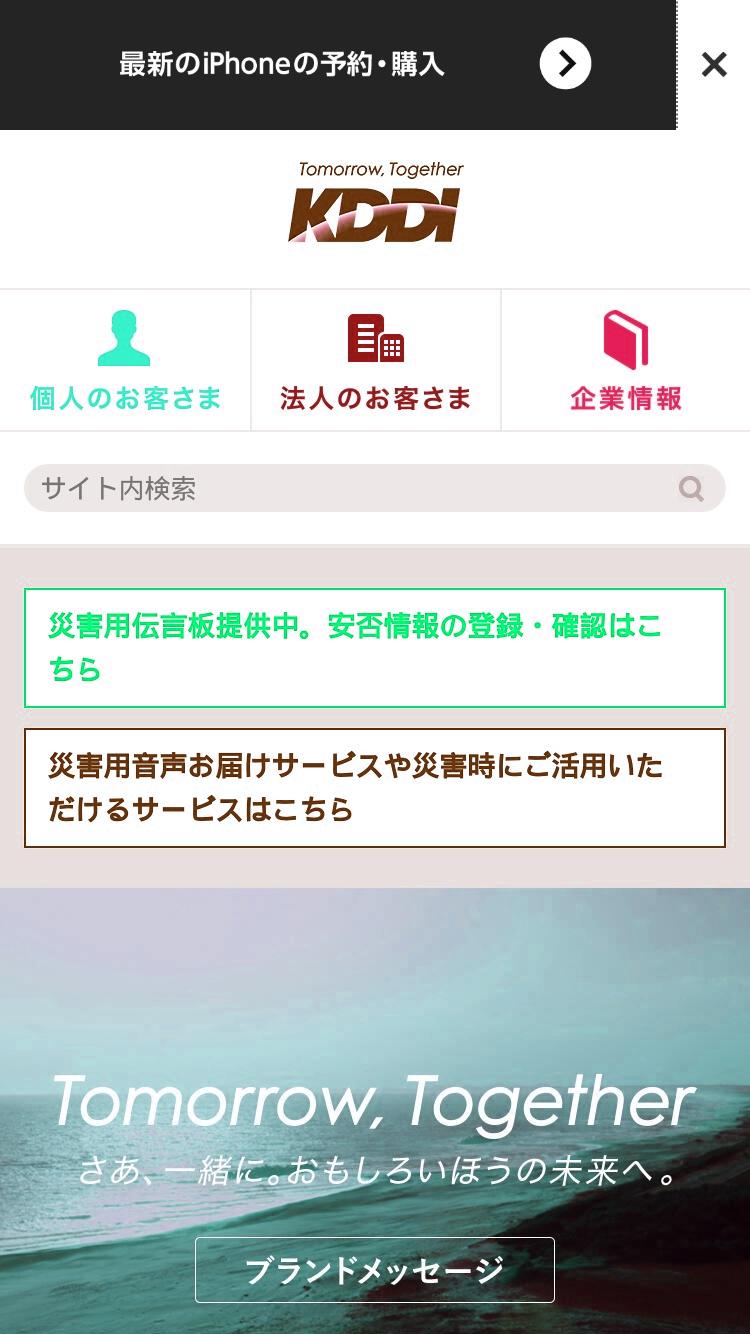750x1334 pixels.
Task: Switch to 法人のお客さま section
Action: coord(376,361)
